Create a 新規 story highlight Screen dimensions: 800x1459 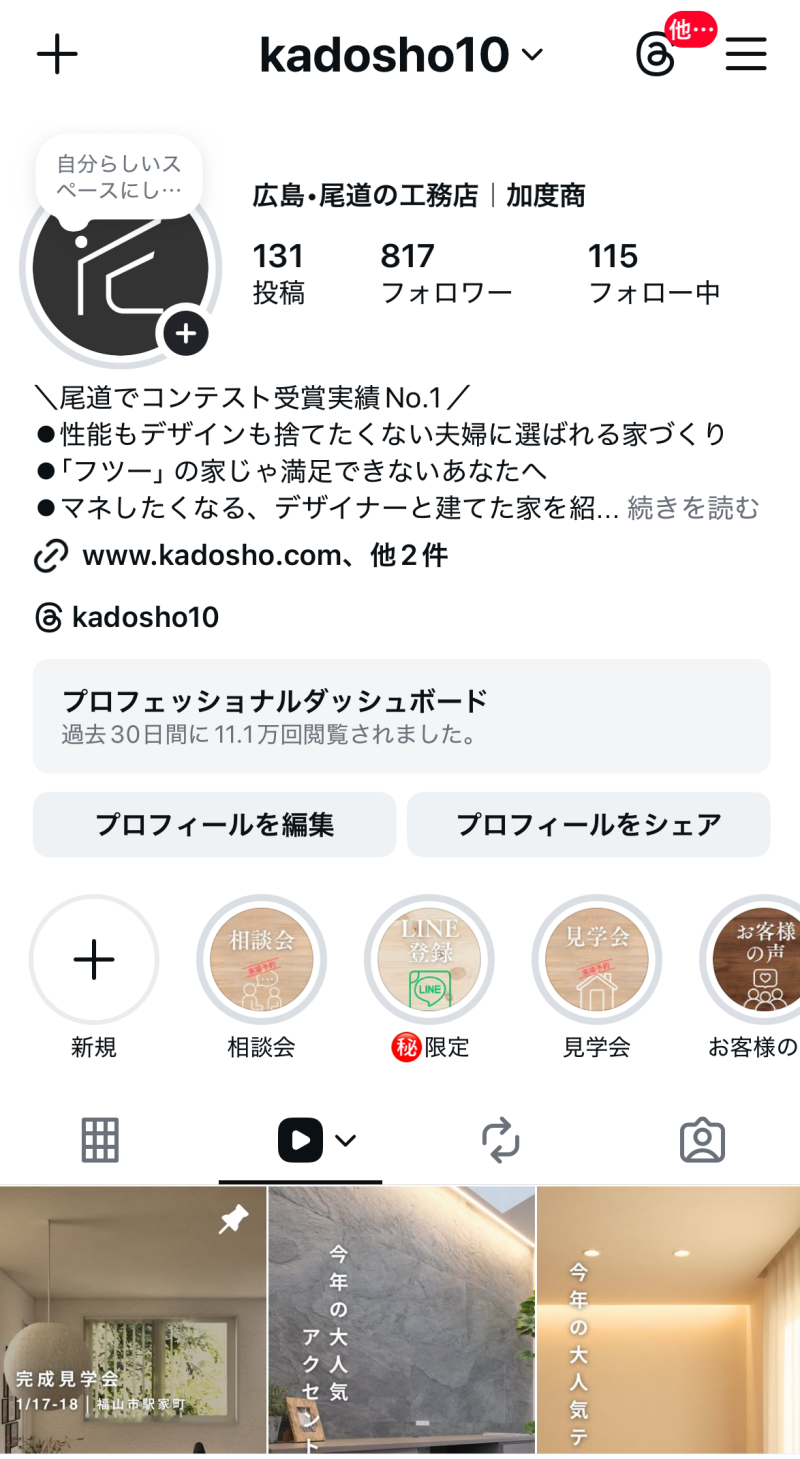94,960
